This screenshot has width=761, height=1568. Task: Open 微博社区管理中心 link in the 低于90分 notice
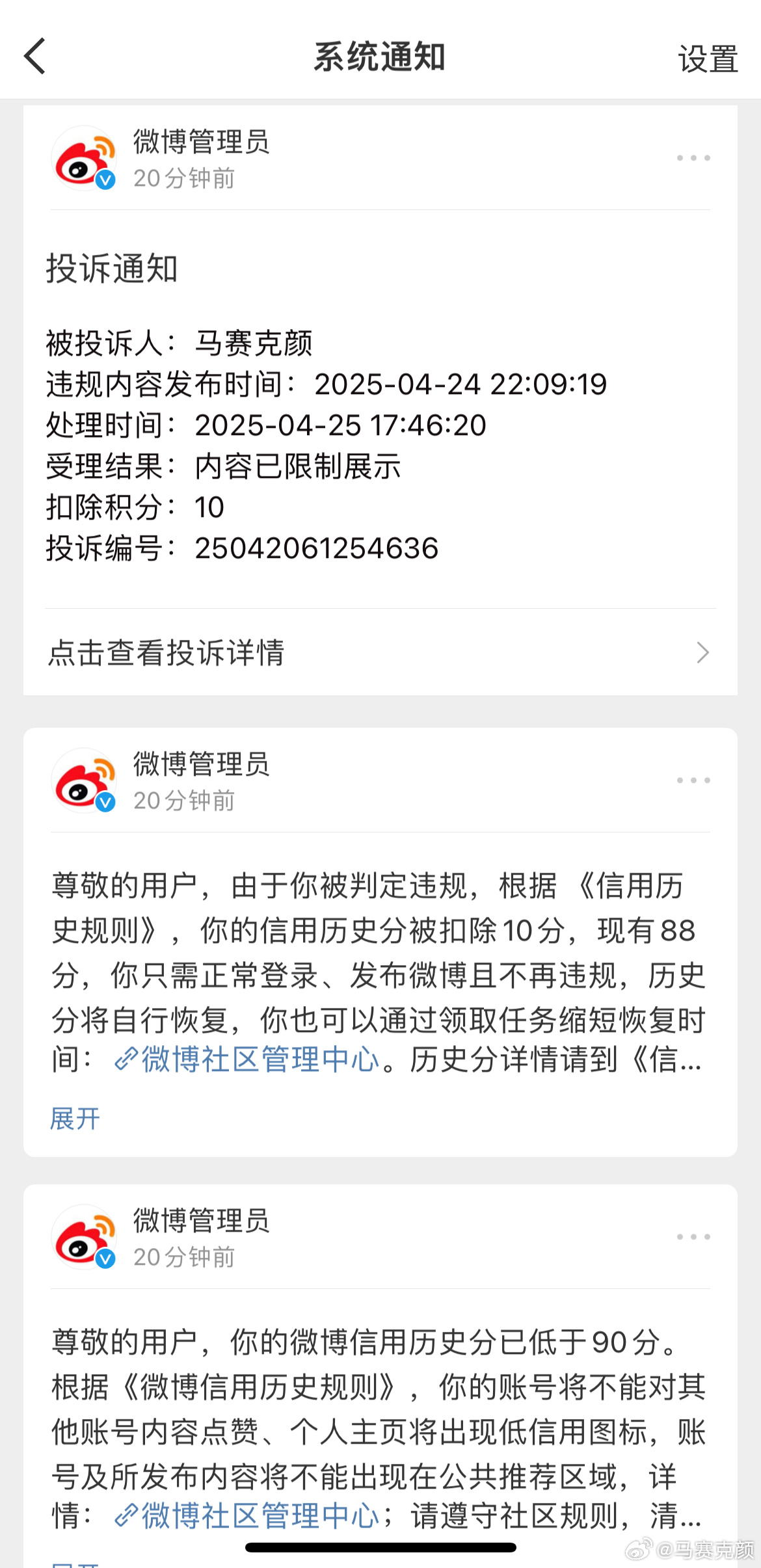247,1516
